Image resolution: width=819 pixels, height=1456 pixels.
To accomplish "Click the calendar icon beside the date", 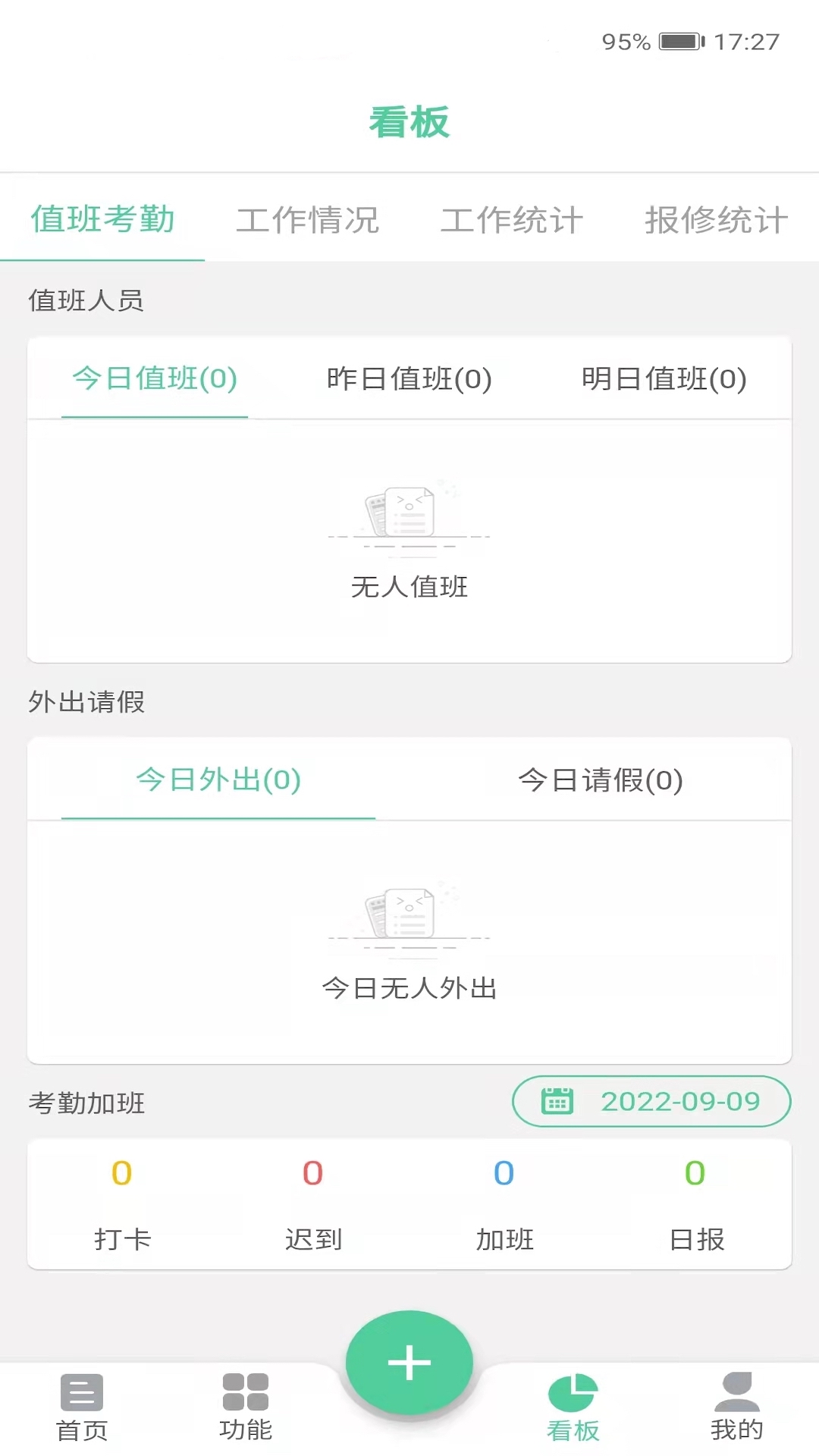I will click(x=557, y=1102).
